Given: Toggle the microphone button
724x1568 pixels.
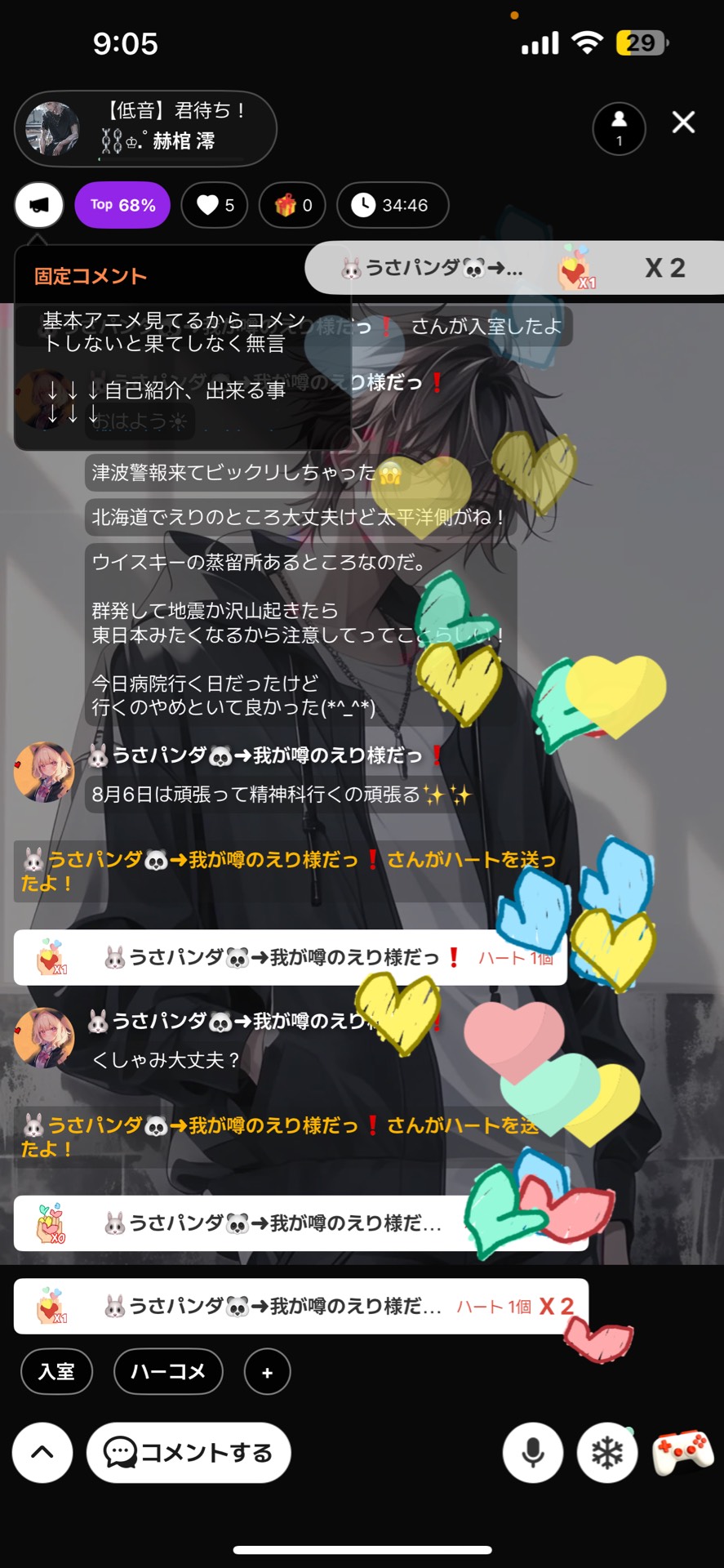Looking at the screenshot, I should [533, 1452].
